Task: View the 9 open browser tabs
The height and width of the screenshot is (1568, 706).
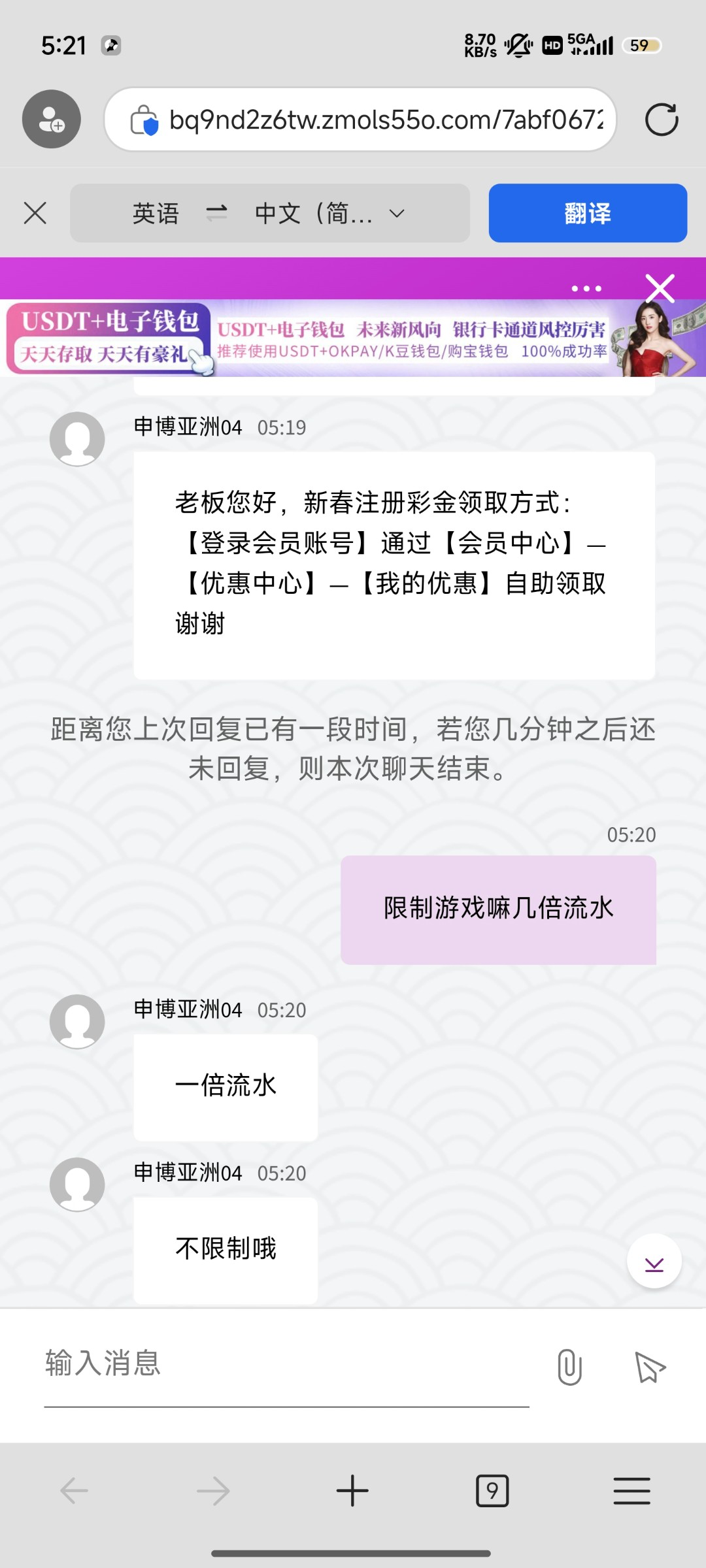Action: (492, 1491)
